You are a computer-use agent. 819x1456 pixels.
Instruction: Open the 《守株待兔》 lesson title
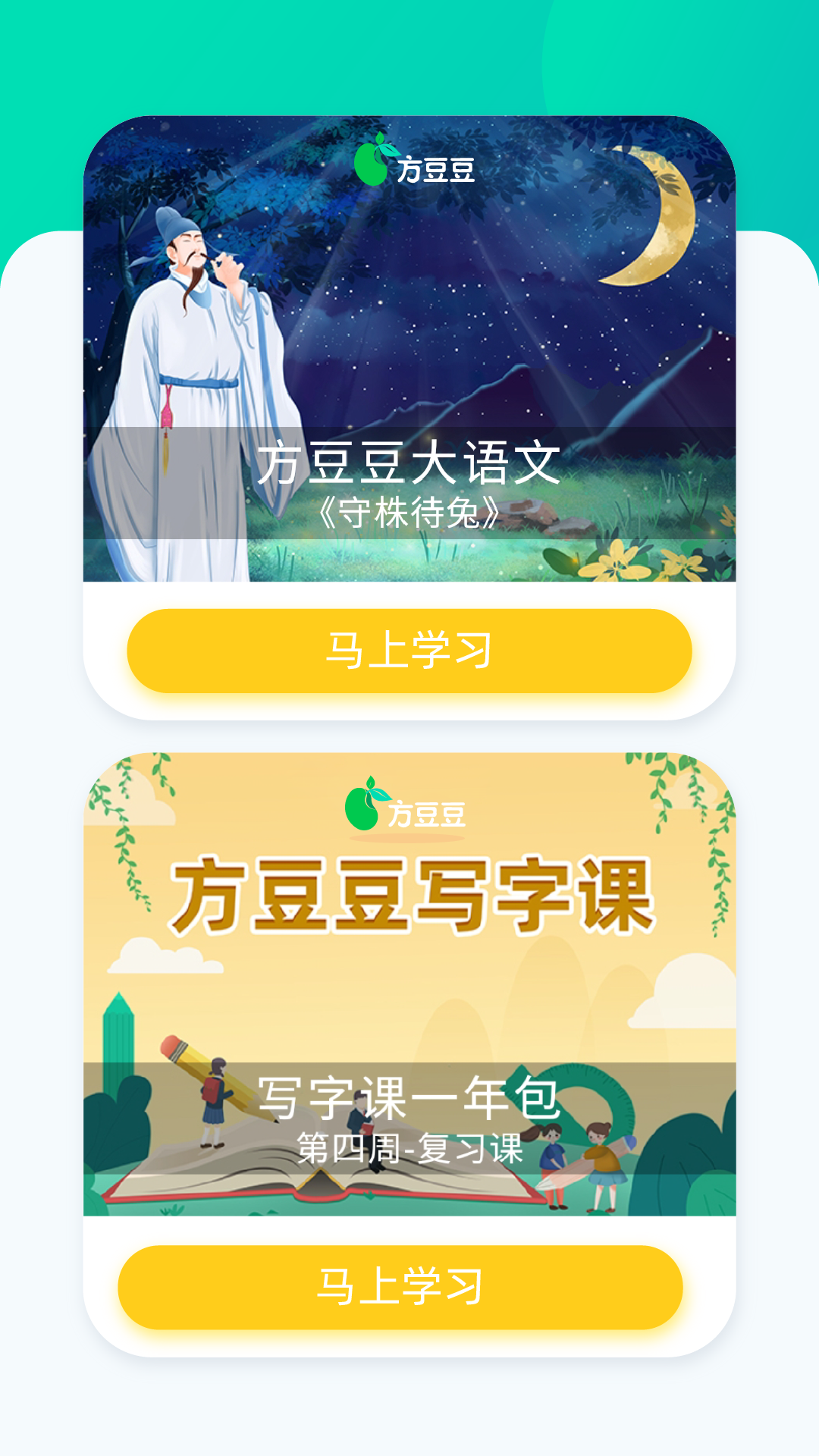[409, 512]
